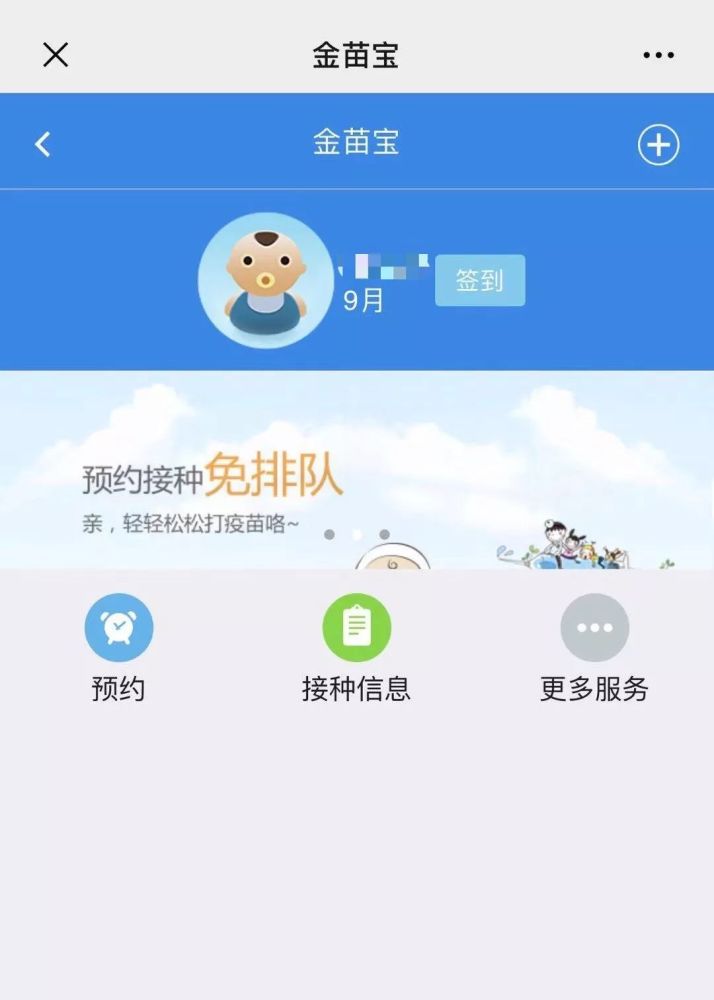Tap the 签到 check-in button
The height and width of the screenshot is (1000, 714).
coord(479,281)
